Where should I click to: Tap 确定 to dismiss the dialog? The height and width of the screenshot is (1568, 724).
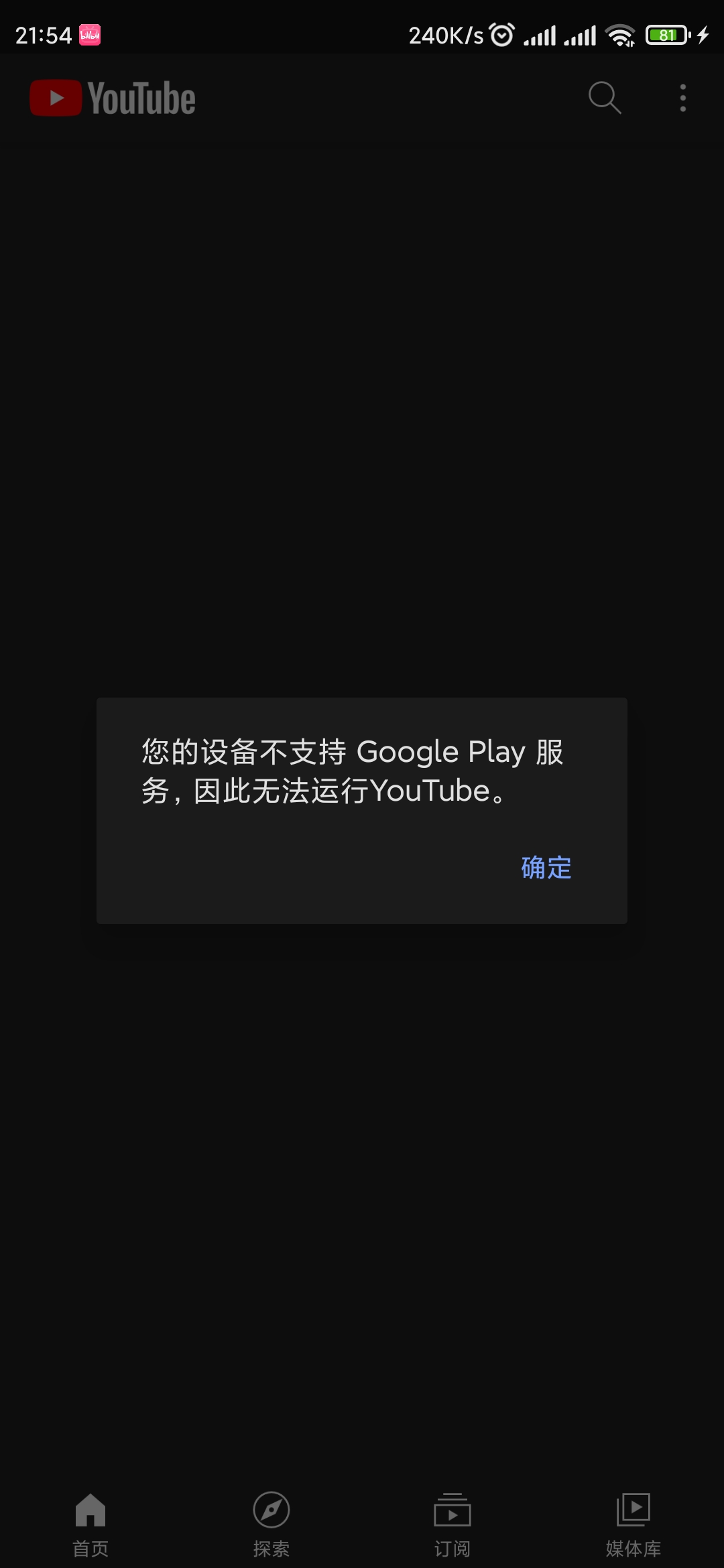pyautogui.click(x=546, y=868)
